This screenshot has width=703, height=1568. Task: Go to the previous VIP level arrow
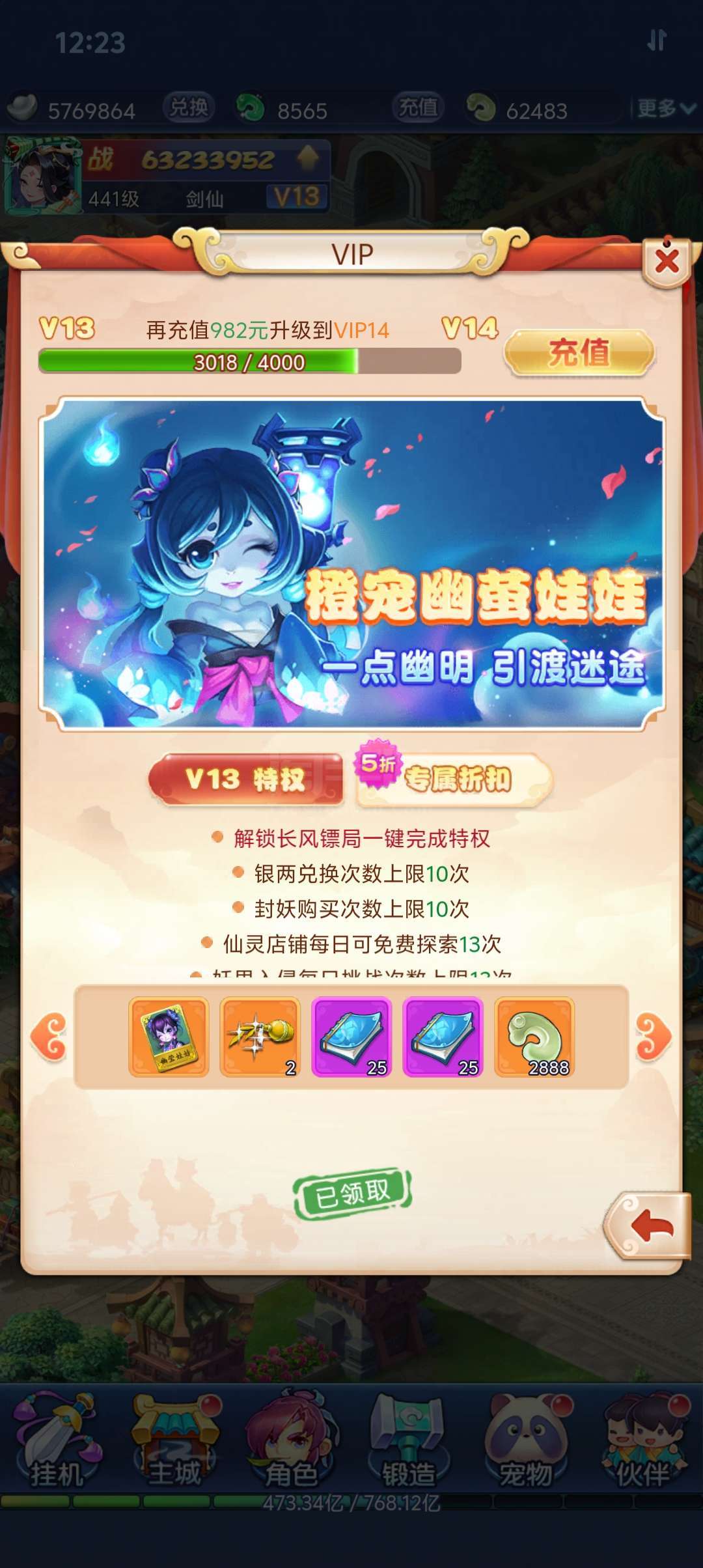tap(50, 1037)
